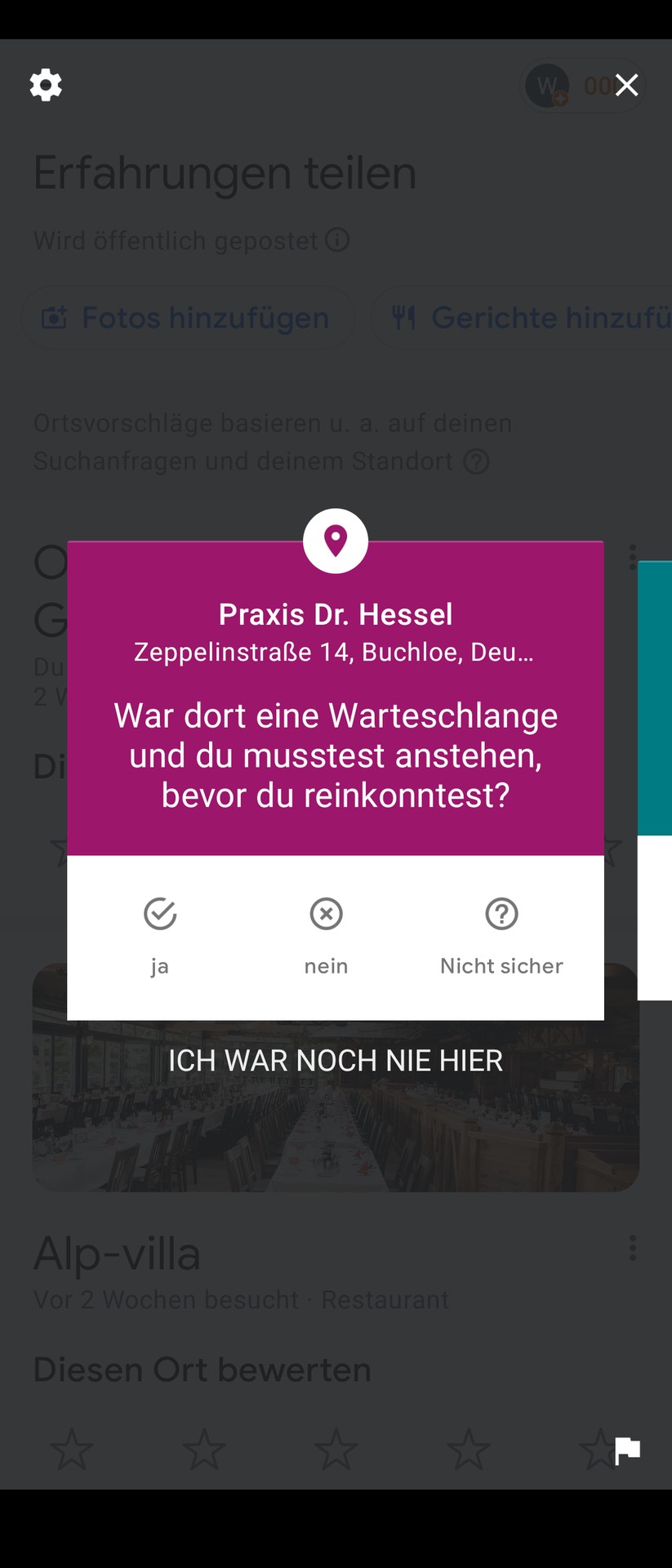Open the settings gear icon
Image resolution: width=672 pixels, height=1568 pixels.
46,85
